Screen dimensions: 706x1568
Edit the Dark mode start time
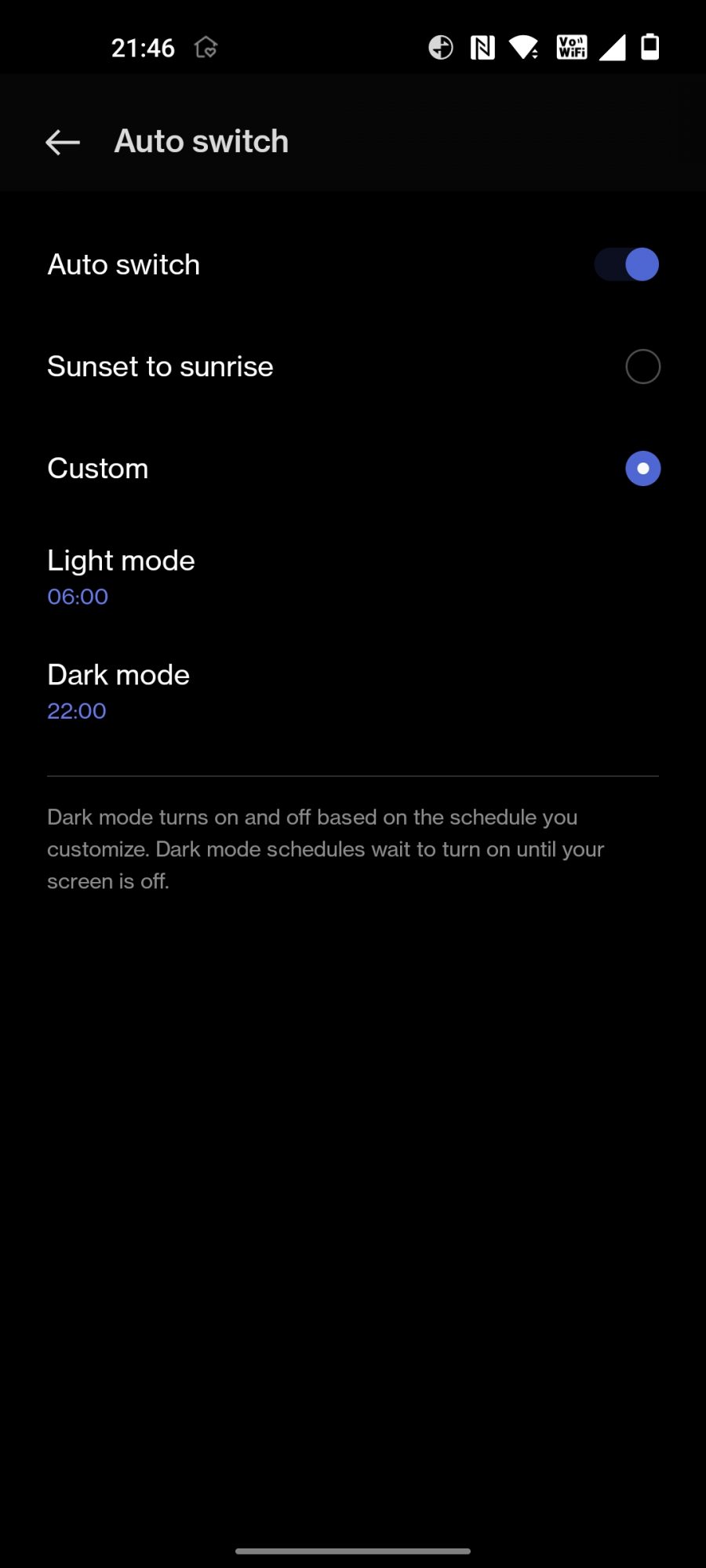(119, 691)
